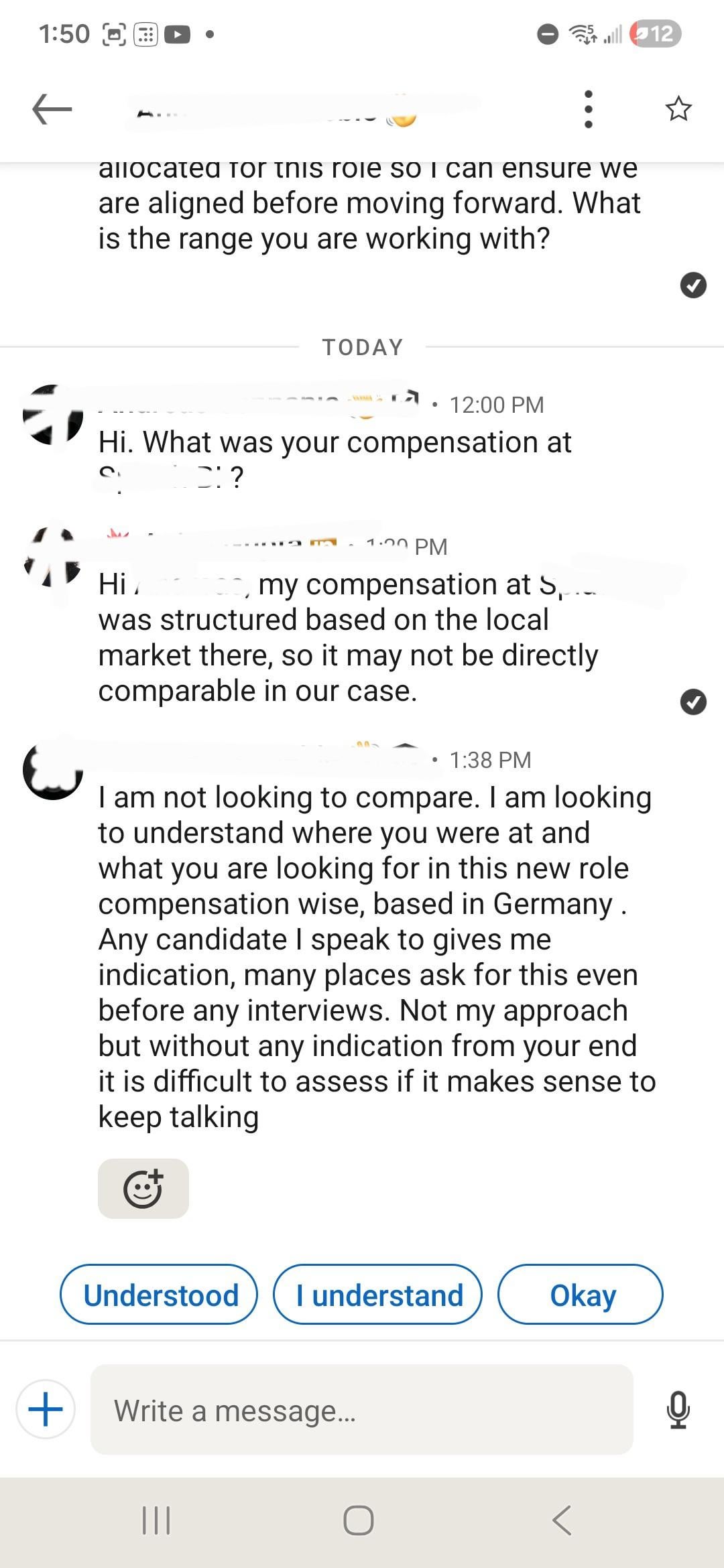The height and width of the screenshot is (1568, 724).
Task: Send the 'Understood' quick reply
Action: pyautogui.click(x=160, y=1295)
